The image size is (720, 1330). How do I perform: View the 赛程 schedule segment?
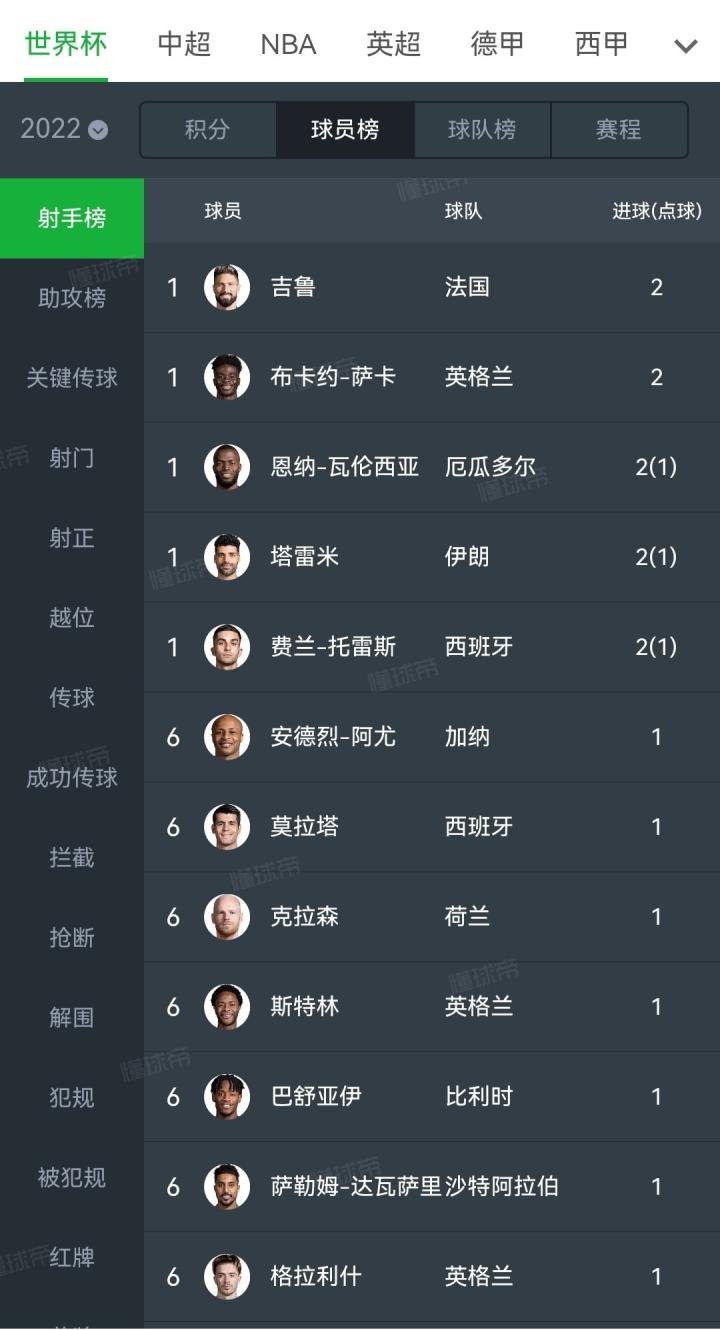(x=618, y=130)
